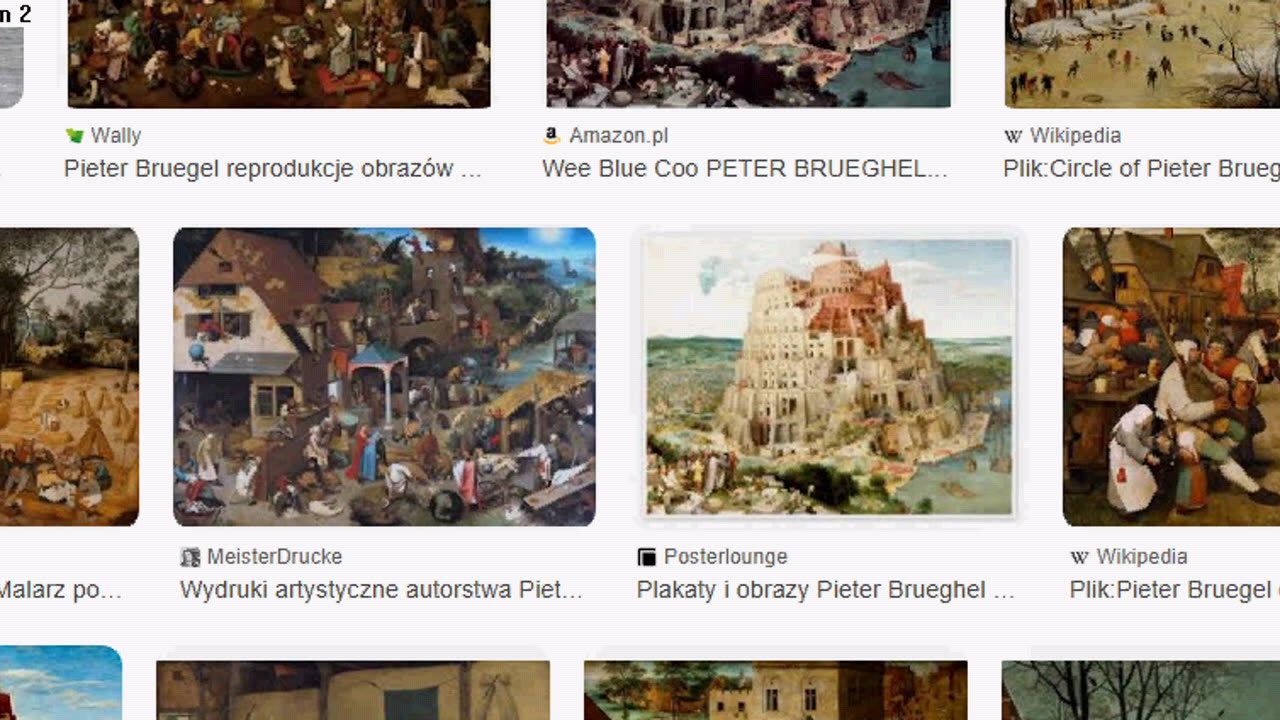Follow the Plakaty i obrazy Pieter Brueghel link

coord(826,590)
